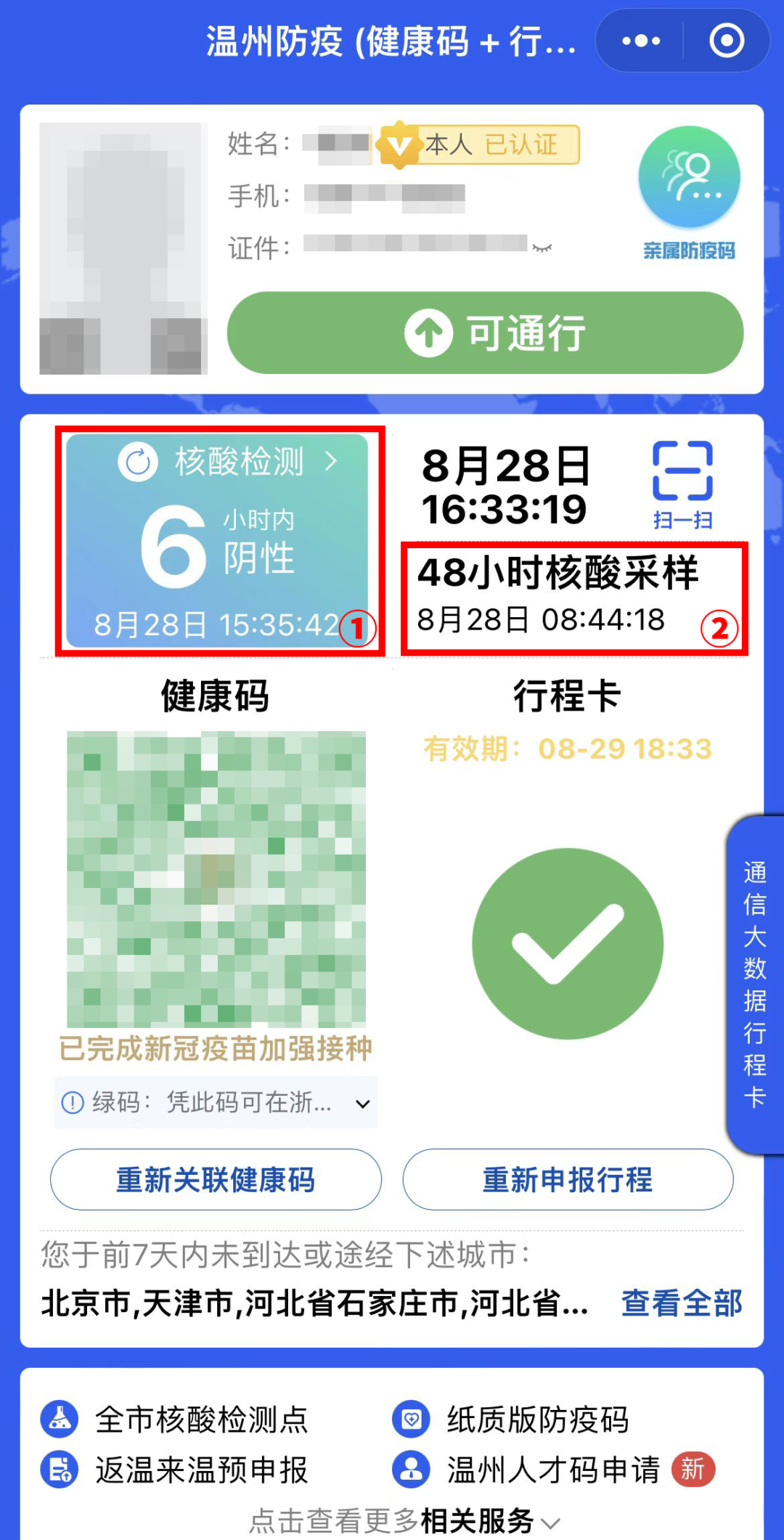Tap 重新关联健康码 button
This screenshot has width=784, height=1540.
click(x=216, y=1179)
